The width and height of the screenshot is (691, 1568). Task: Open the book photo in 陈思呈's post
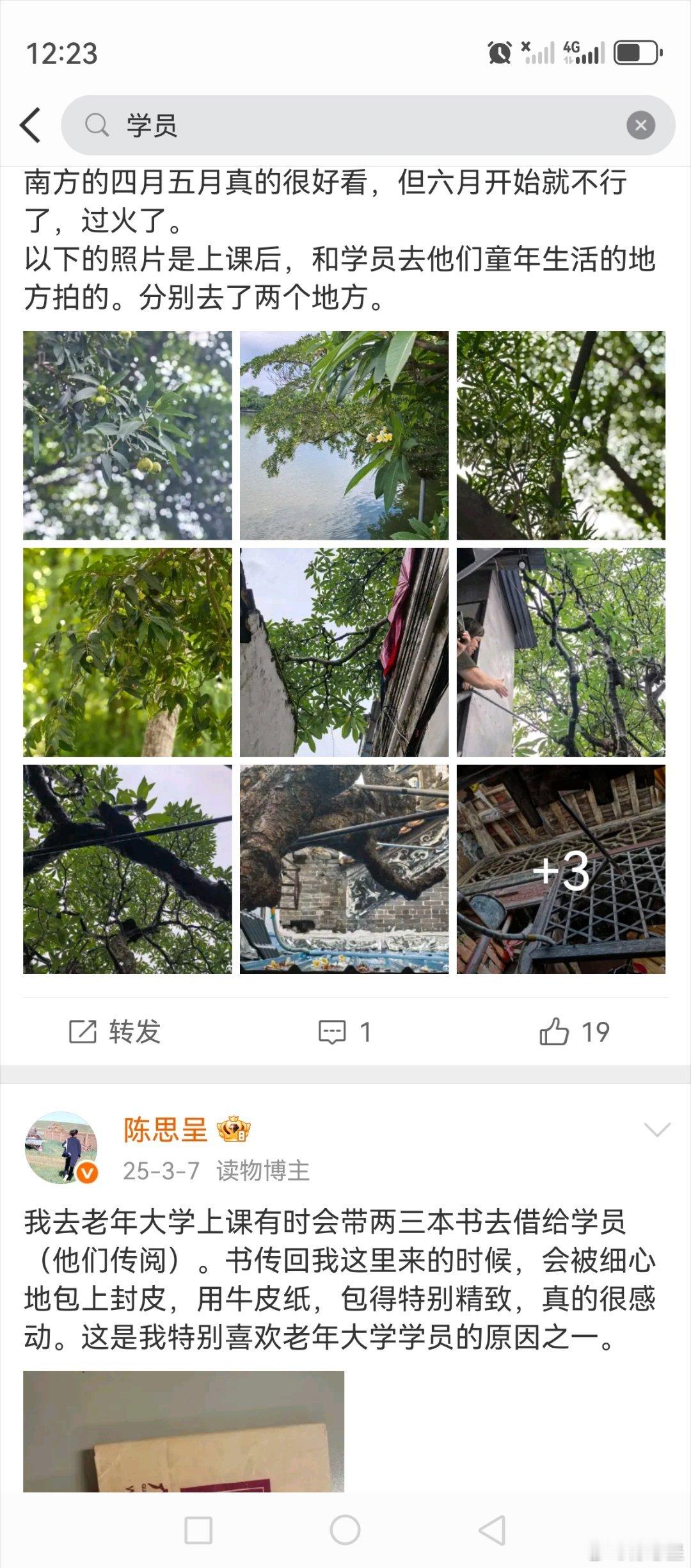pyautogui.click(x=184, y=1431)
